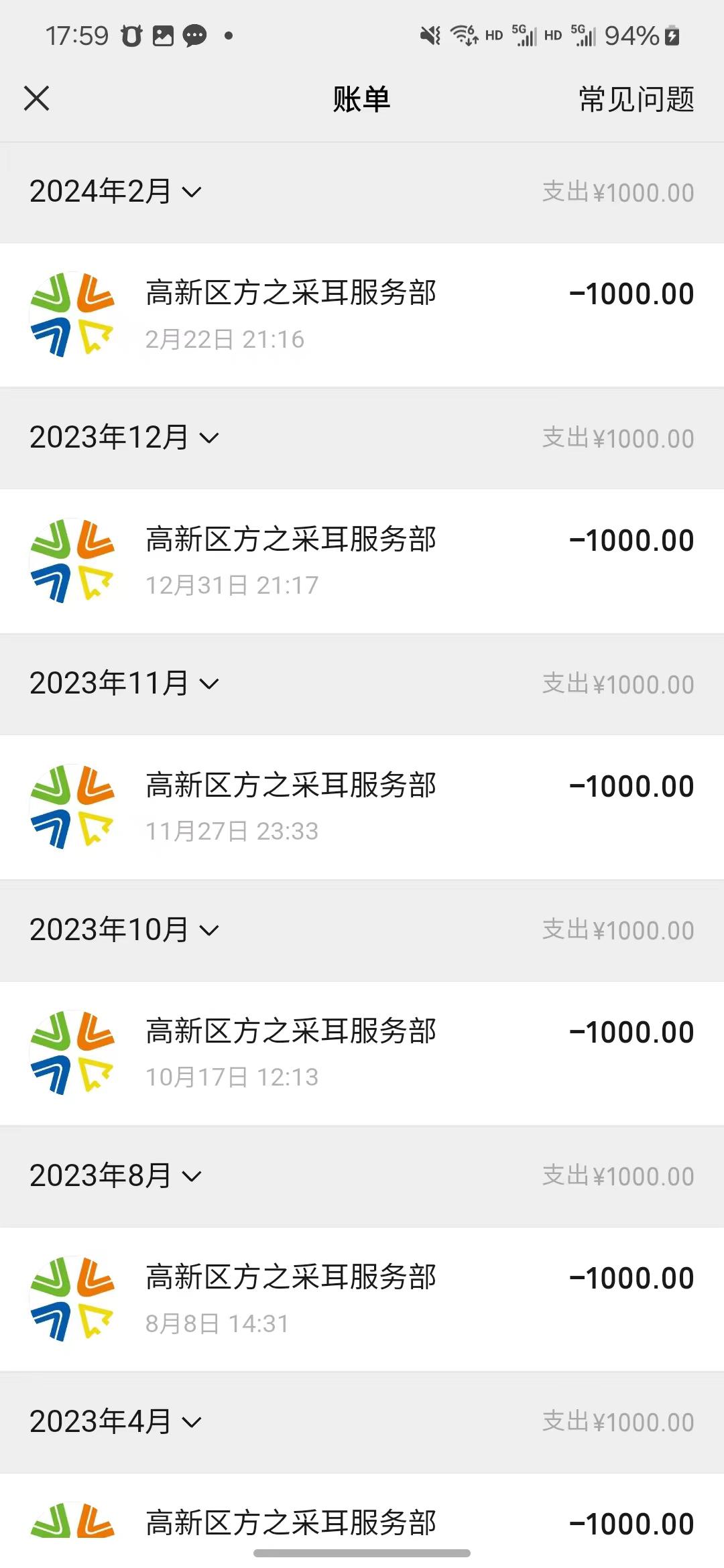Tap the 2023年12月 month dropdown
The height and width of the screenshot is (1568, 724).
(x=124, y=438)
